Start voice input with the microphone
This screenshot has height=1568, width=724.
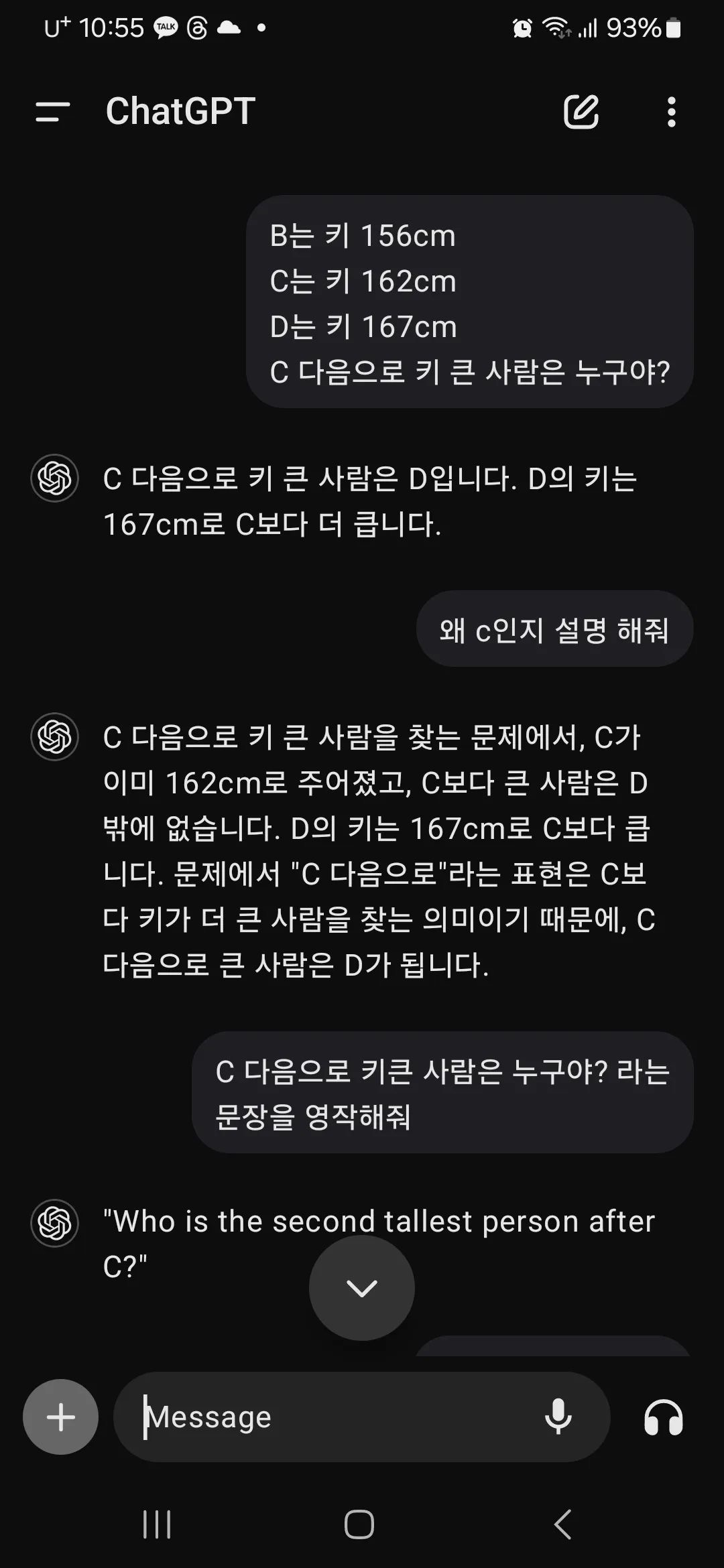click(x=558, y=1417)
